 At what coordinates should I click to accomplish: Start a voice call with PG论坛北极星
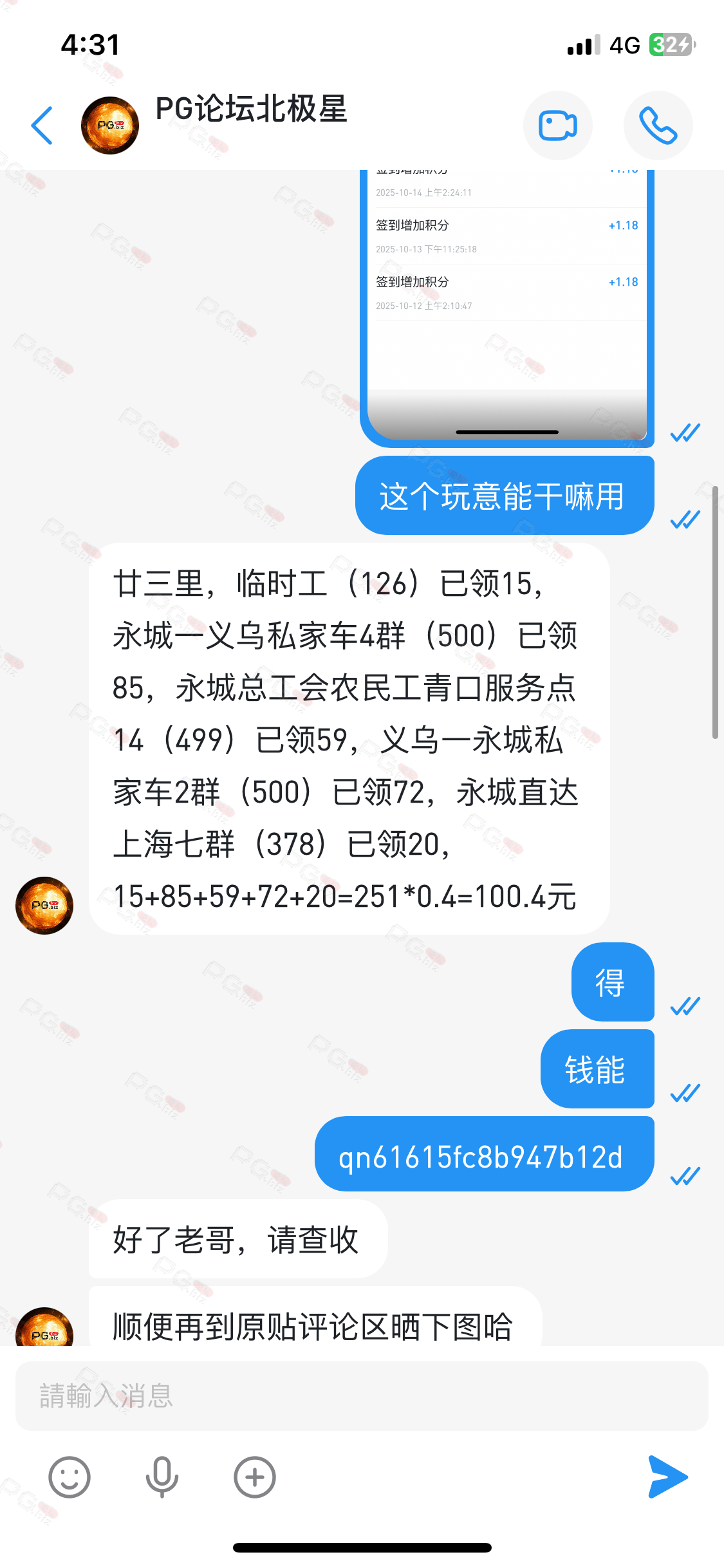click(x=658, y=126)
